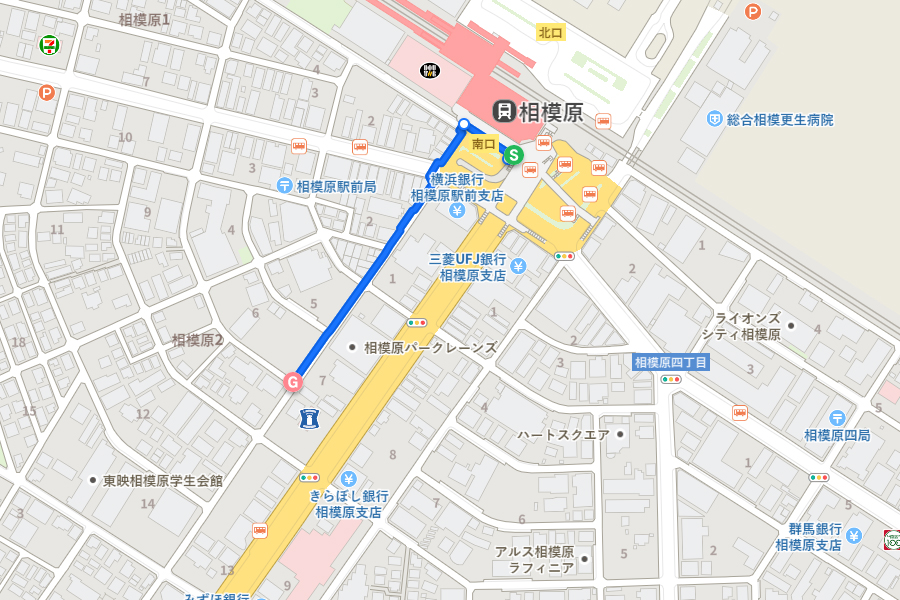The image size is (900, 600).
Task: Open 総合相模更生病院 hospital marker
Action: [714, 119]
